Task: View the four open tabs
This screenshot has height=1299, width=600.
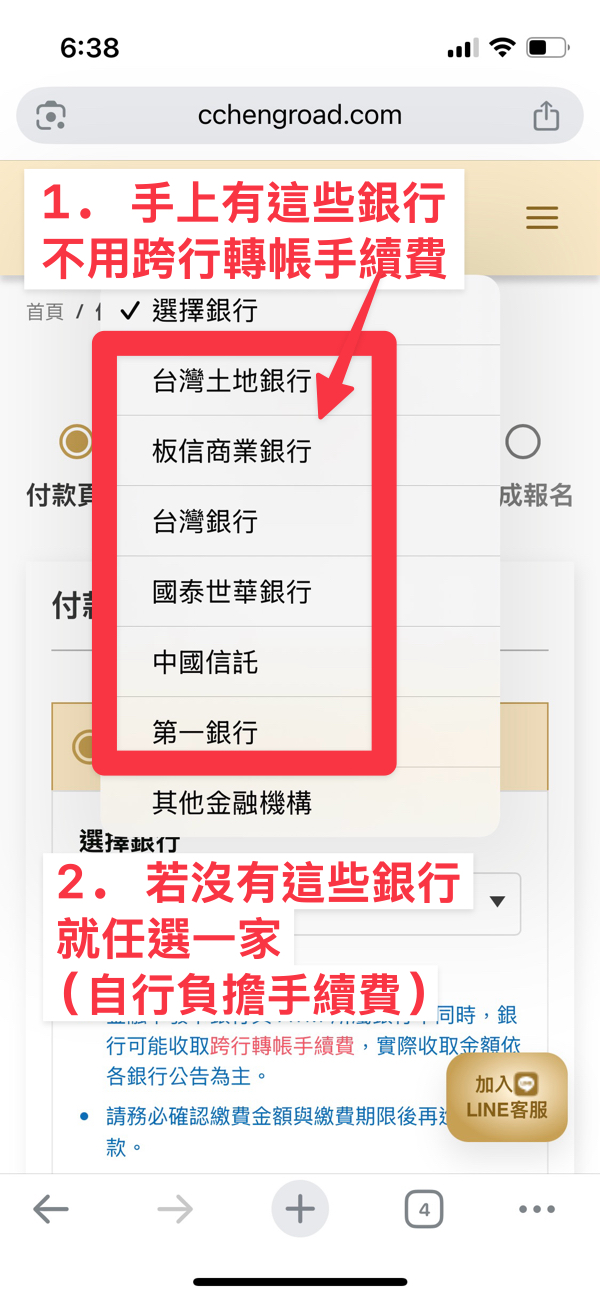Action: pyautogui.click(x=423, y=1210)
